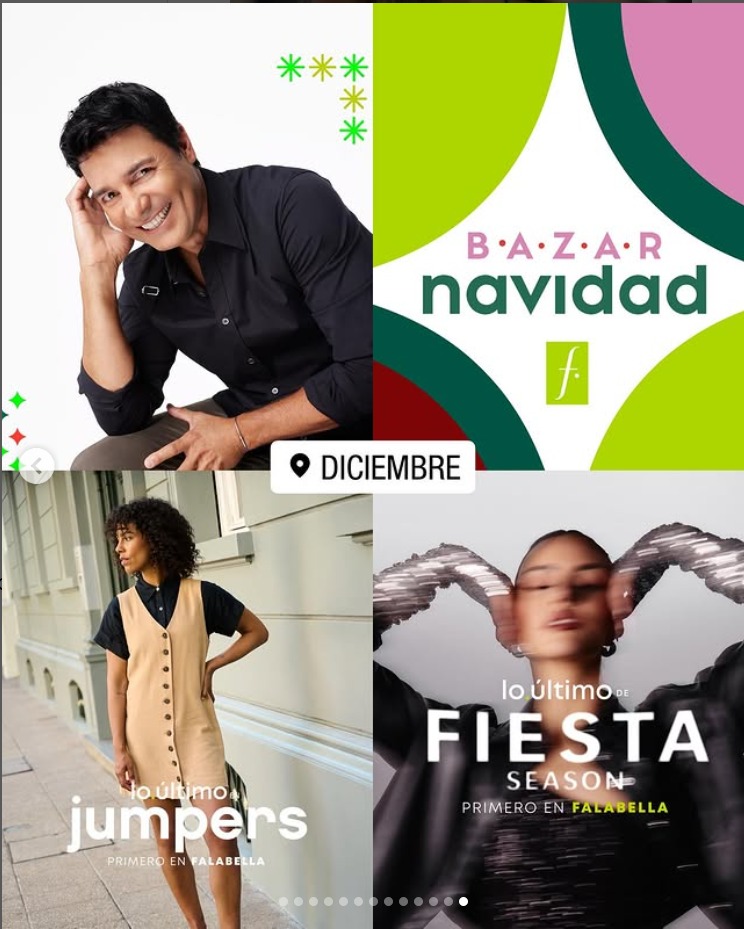Select the first carousel page dot

click(283, 901)
